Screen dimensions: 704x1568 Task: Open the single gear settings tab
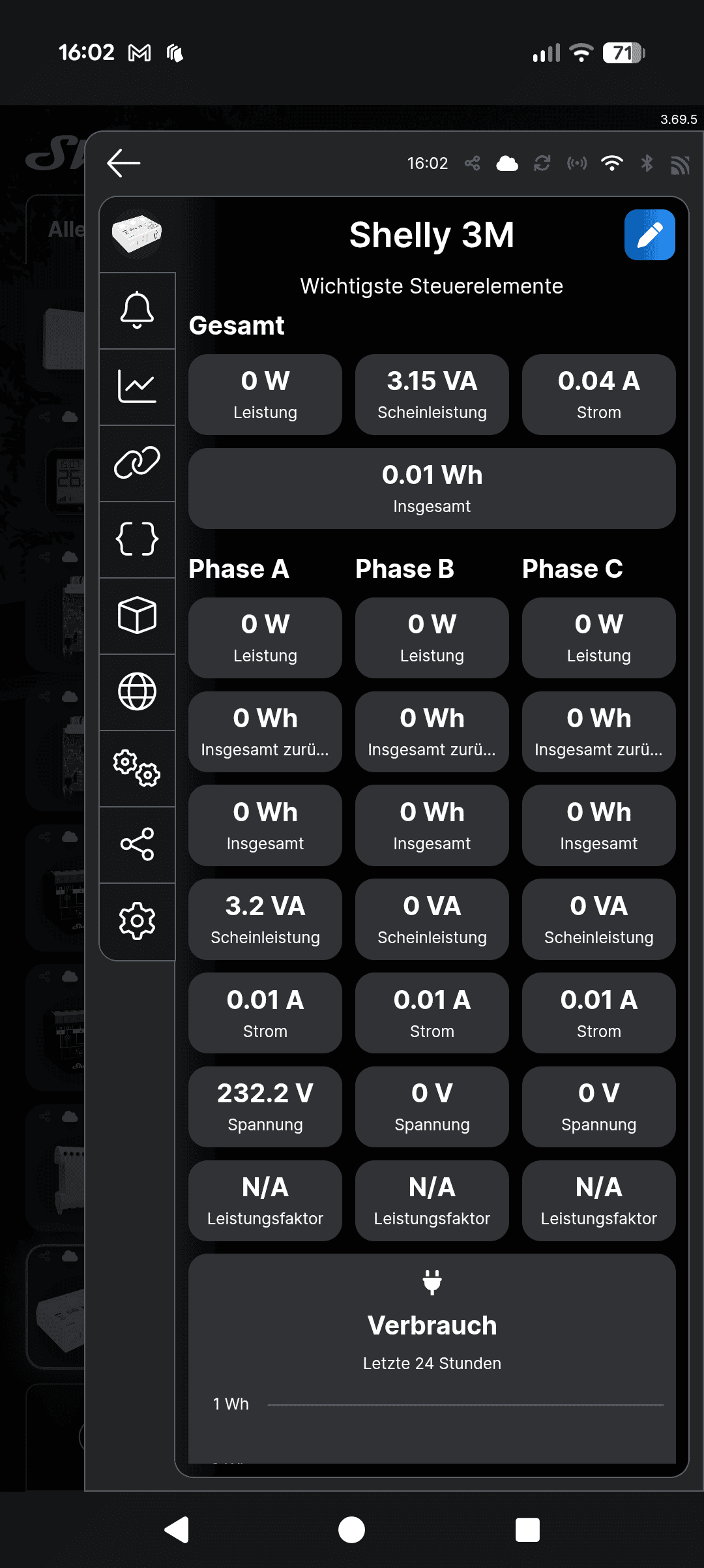[x=137, y=921]
